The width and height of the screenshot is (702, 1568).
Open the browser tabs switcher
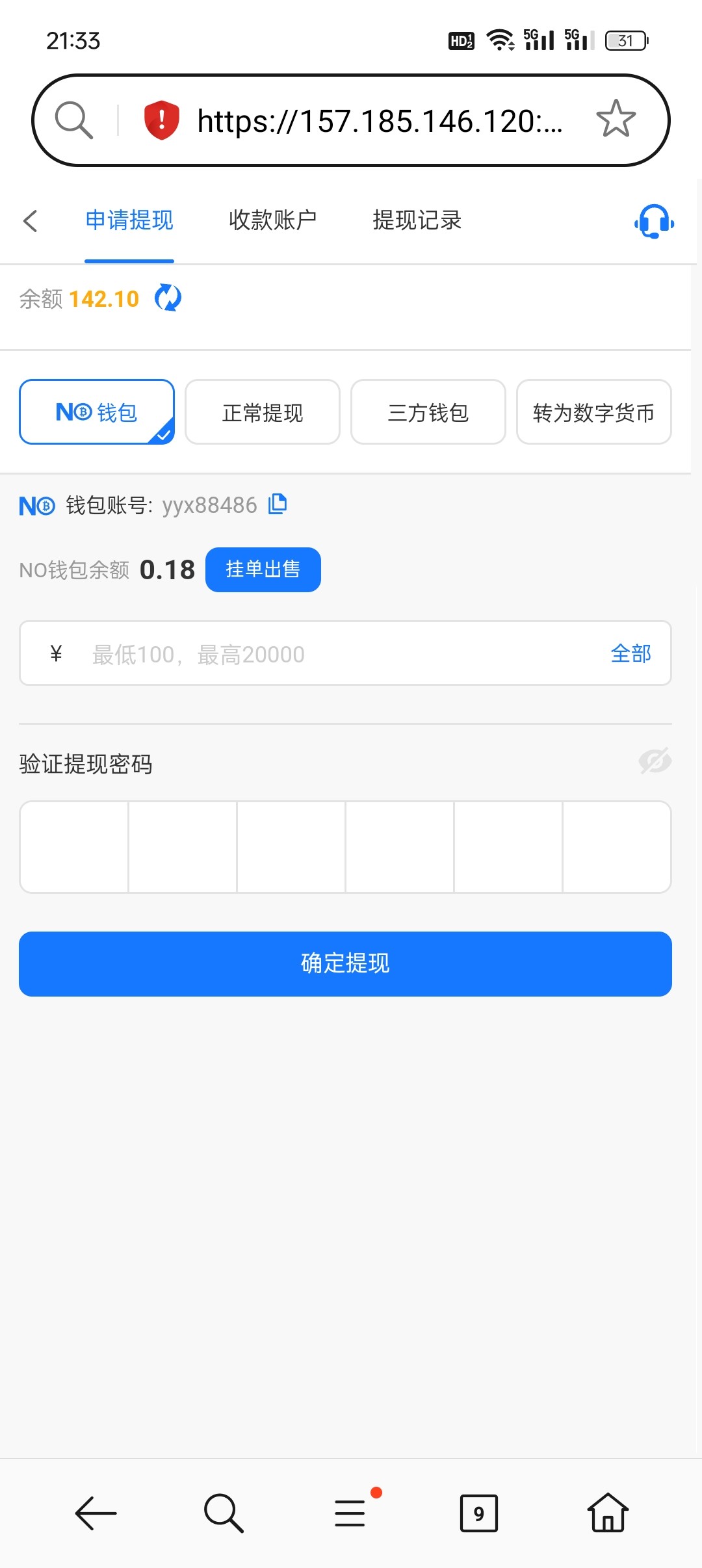478,1513
